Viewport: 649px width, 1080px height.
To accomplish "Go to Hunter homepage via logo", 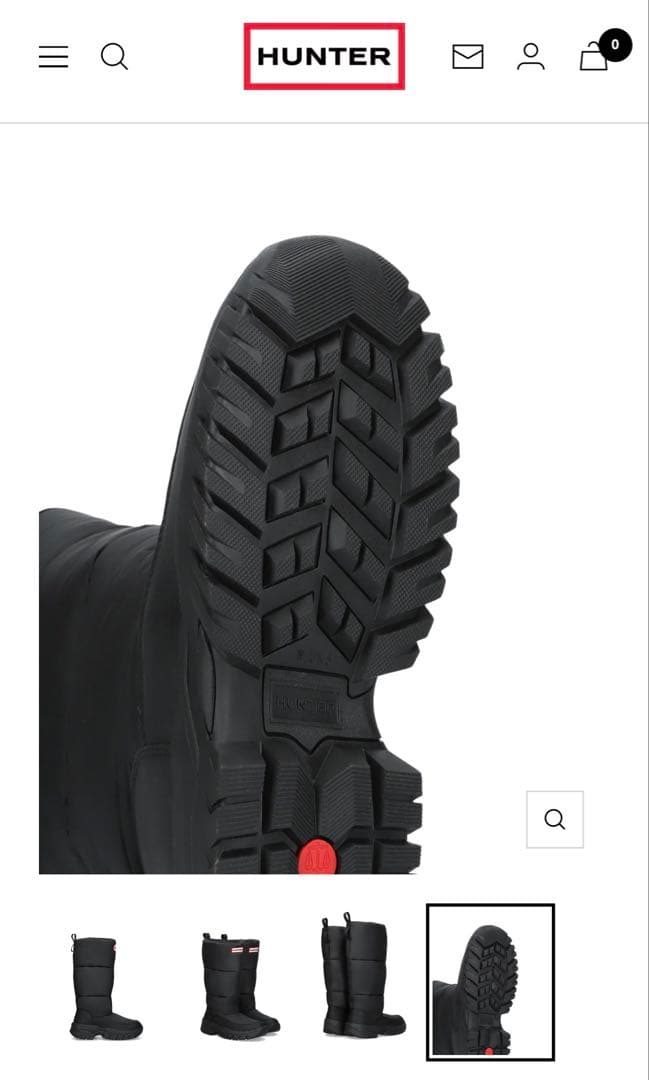I will [x=324, y=57].
